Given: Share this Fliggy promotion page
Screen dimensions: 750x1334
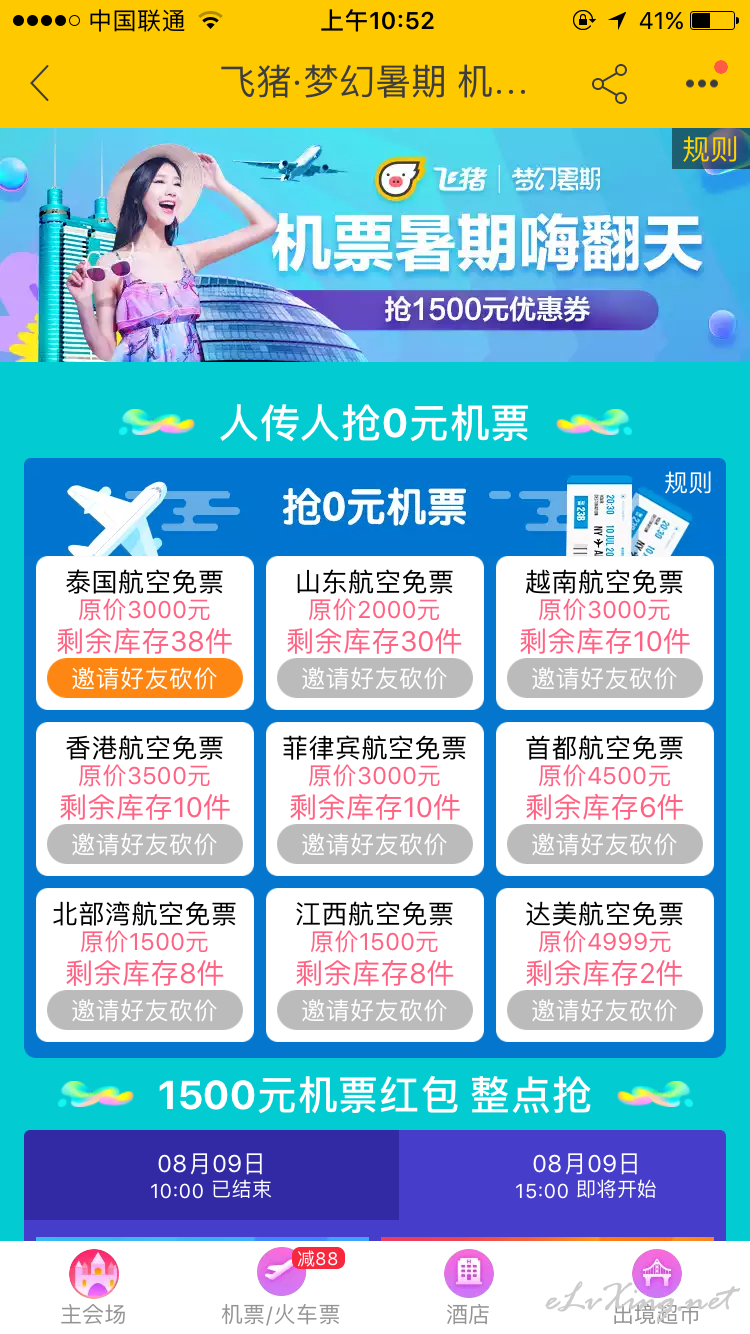Looking at the screenshot, I should [609, 84].
